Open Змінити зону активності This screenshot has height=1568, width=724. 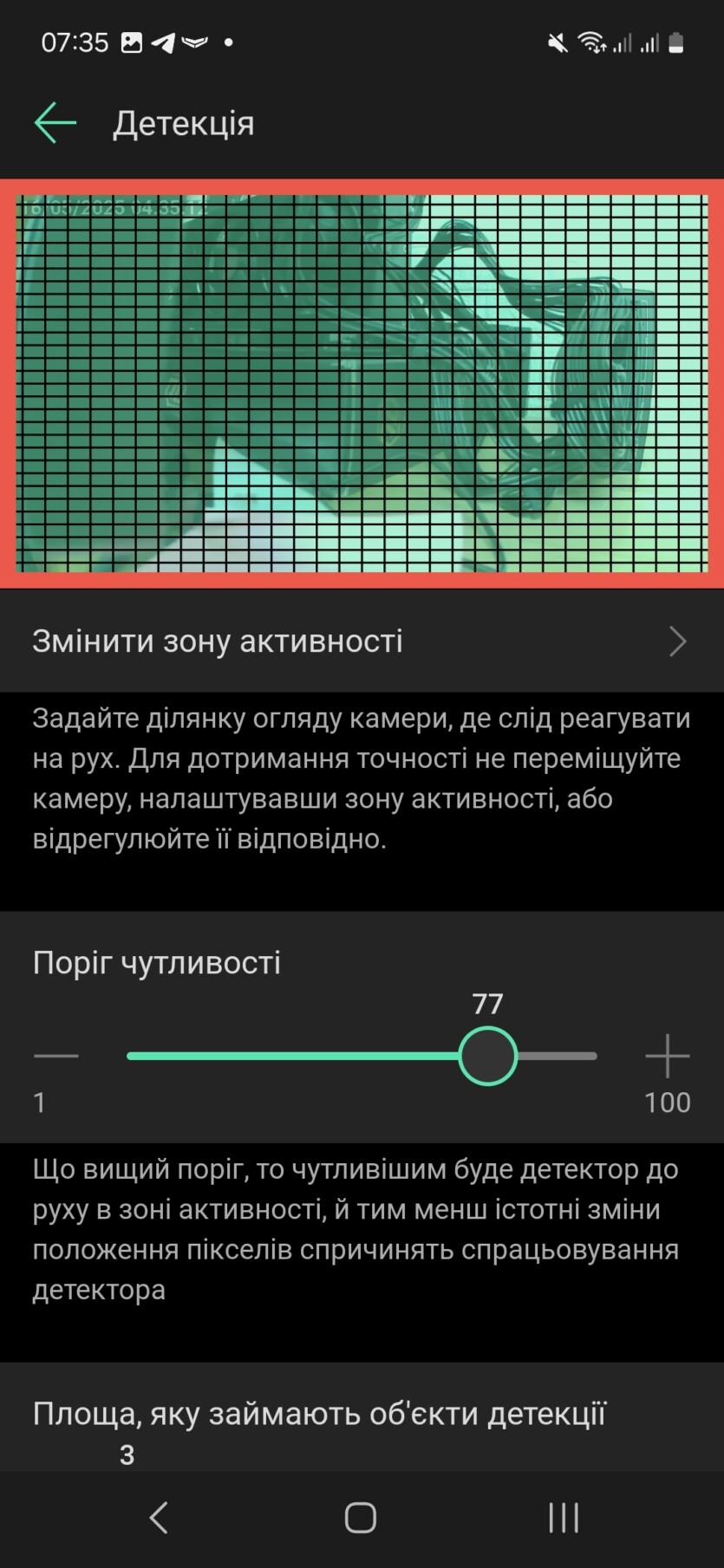362,641
